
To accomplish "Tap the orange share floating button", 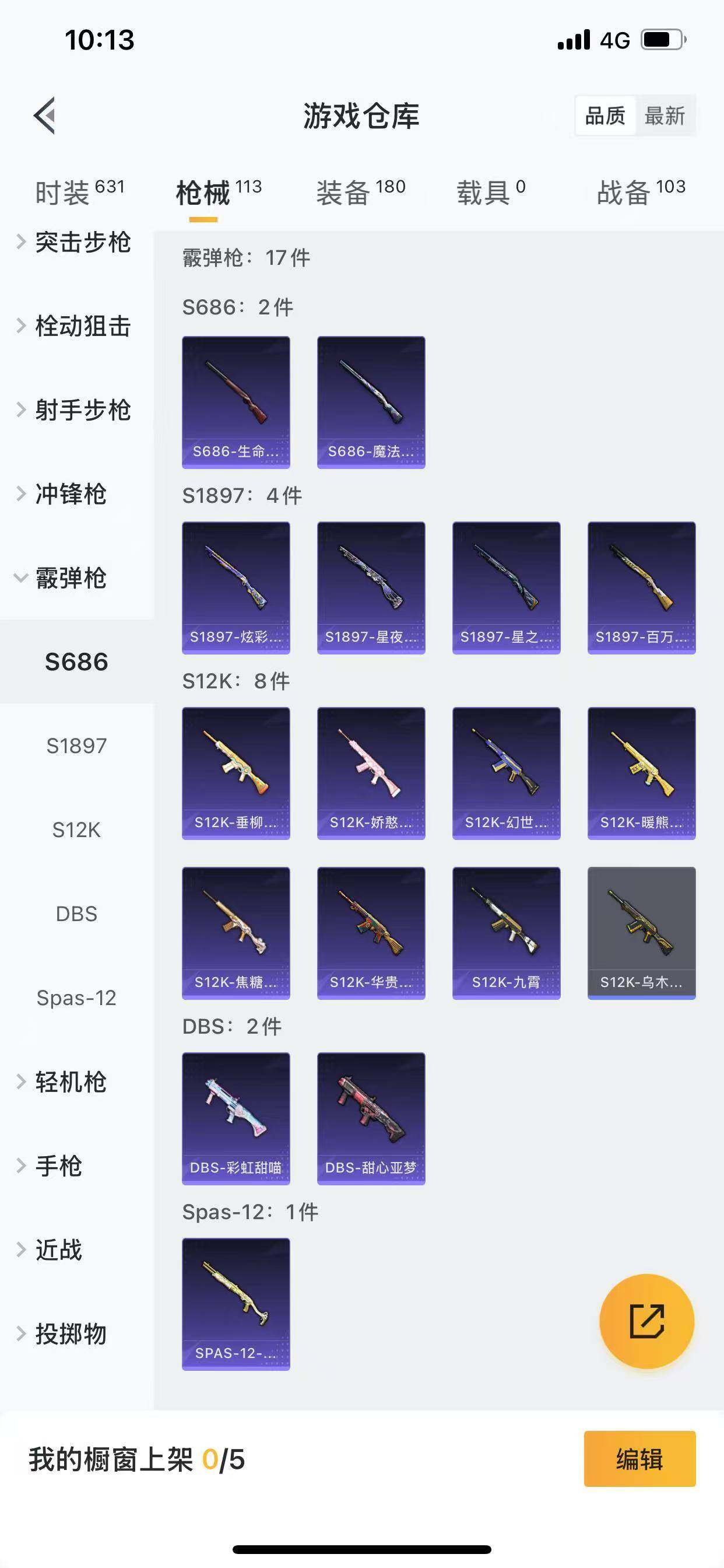I will (x=646, y=1321).
